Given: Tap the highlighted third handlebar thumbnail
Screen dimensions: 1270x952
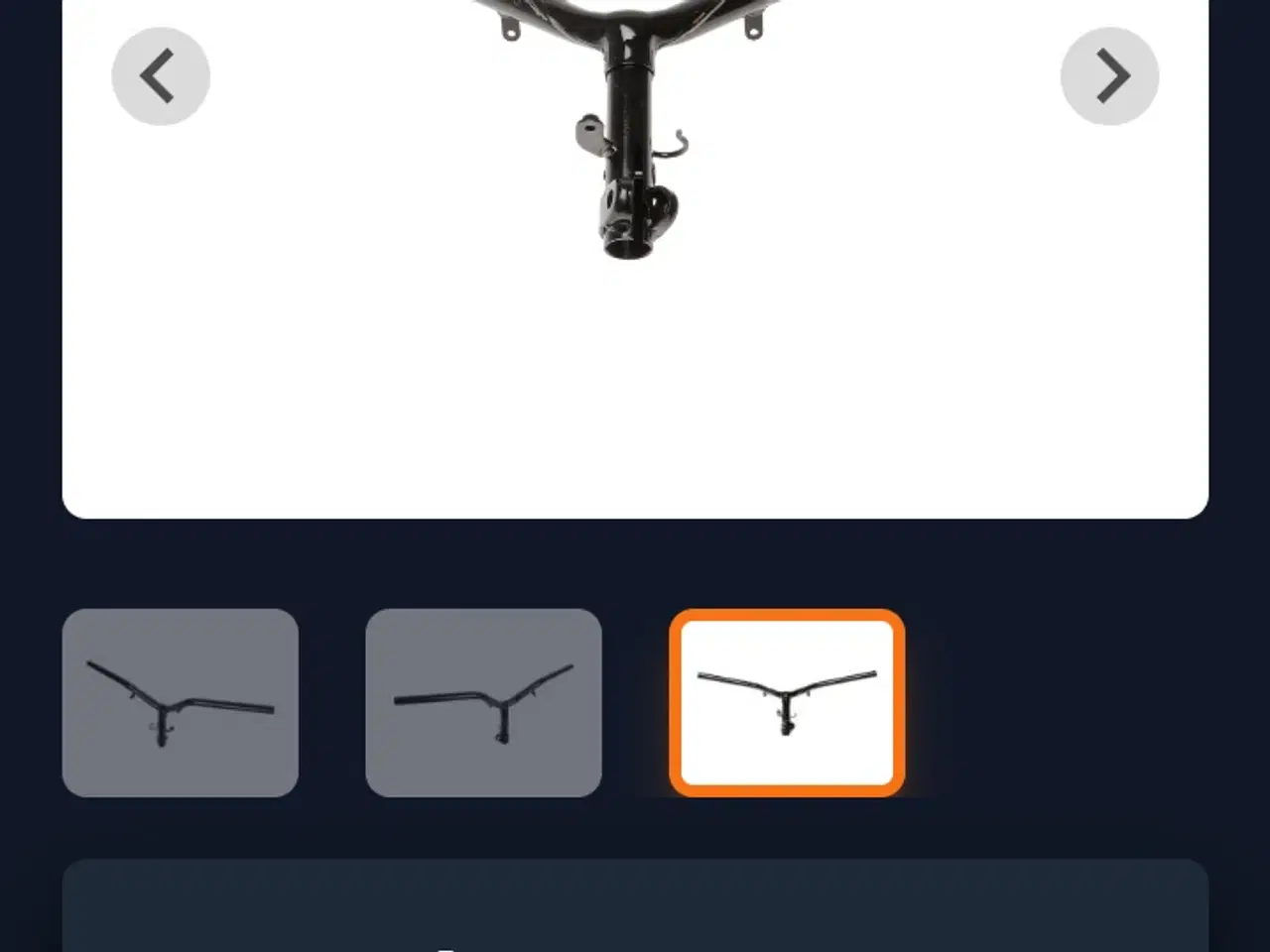Looking at the screenshot, I should click(787, 702).
